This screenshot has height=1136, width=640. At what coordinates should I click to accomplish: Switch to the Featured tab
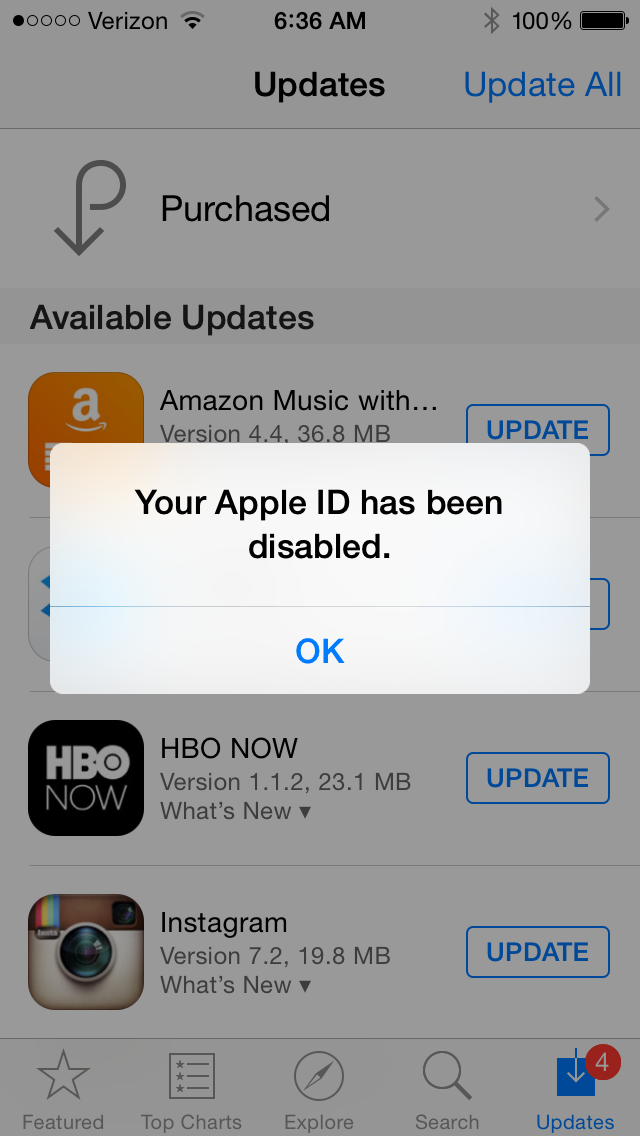click(63, 1090)
